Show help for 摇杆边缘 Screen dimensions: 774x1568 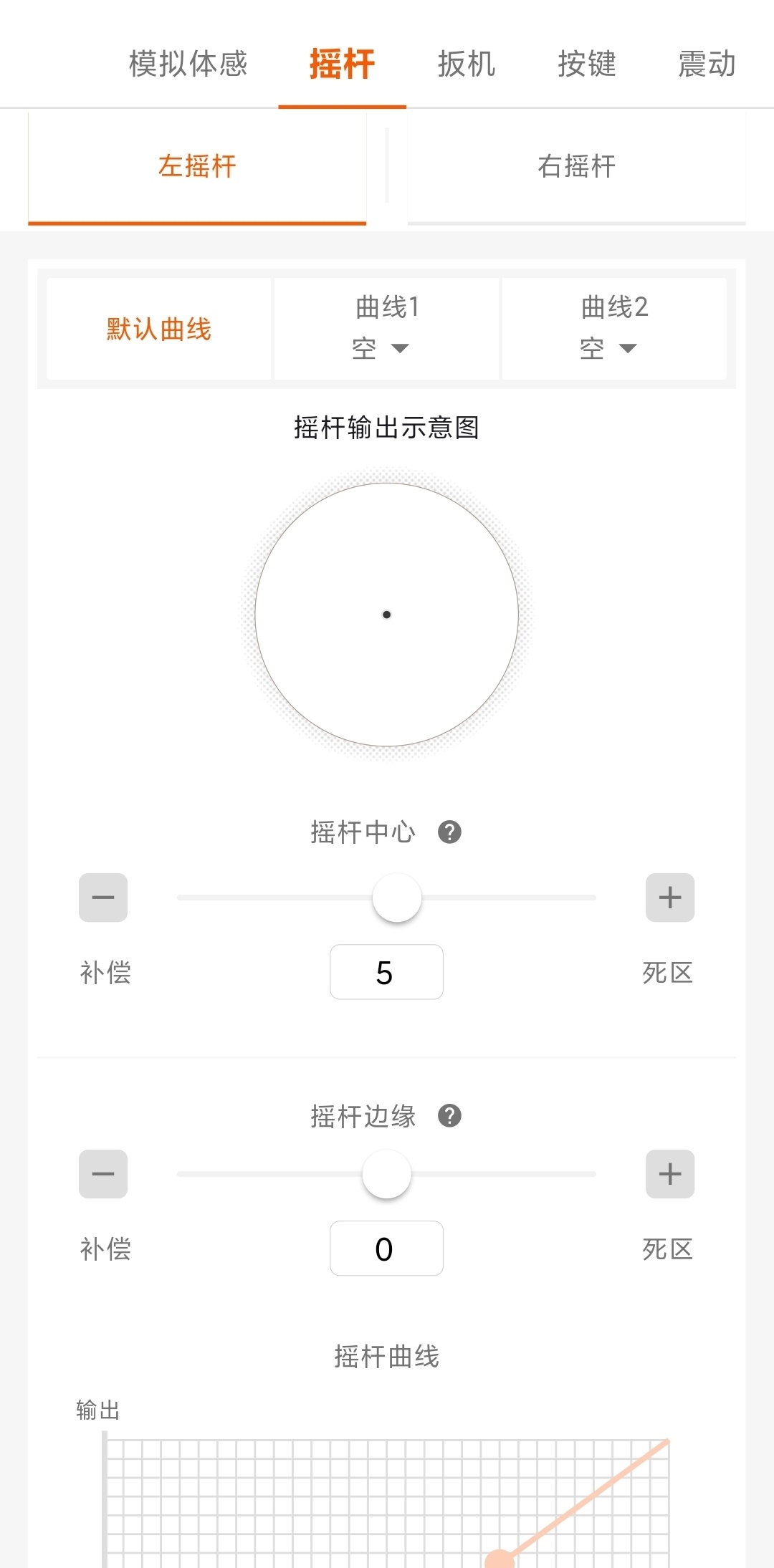point(449,1116)
